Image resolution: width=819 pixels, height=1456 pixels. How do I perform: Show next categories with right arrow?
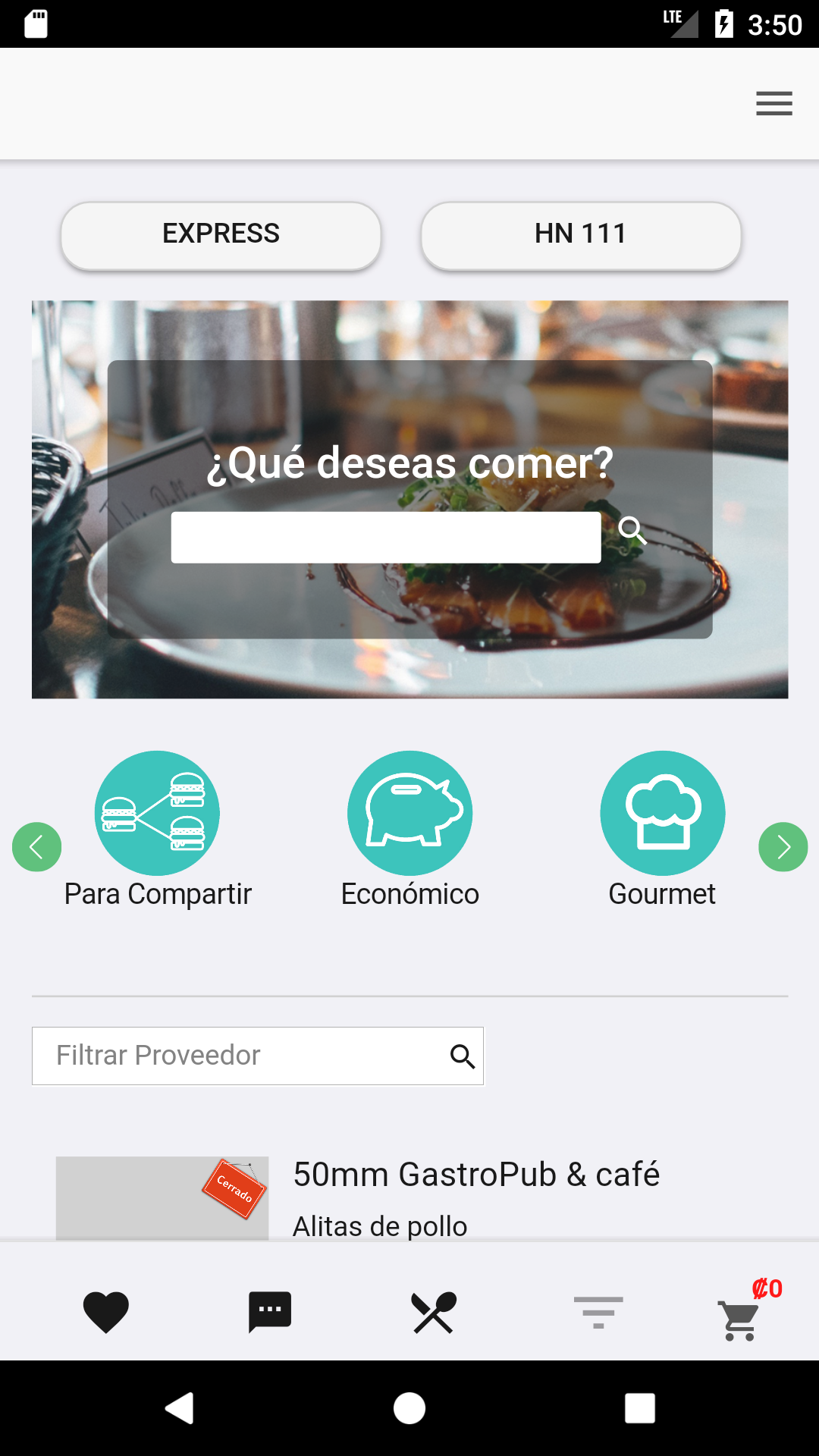click(x=783, y=847)
